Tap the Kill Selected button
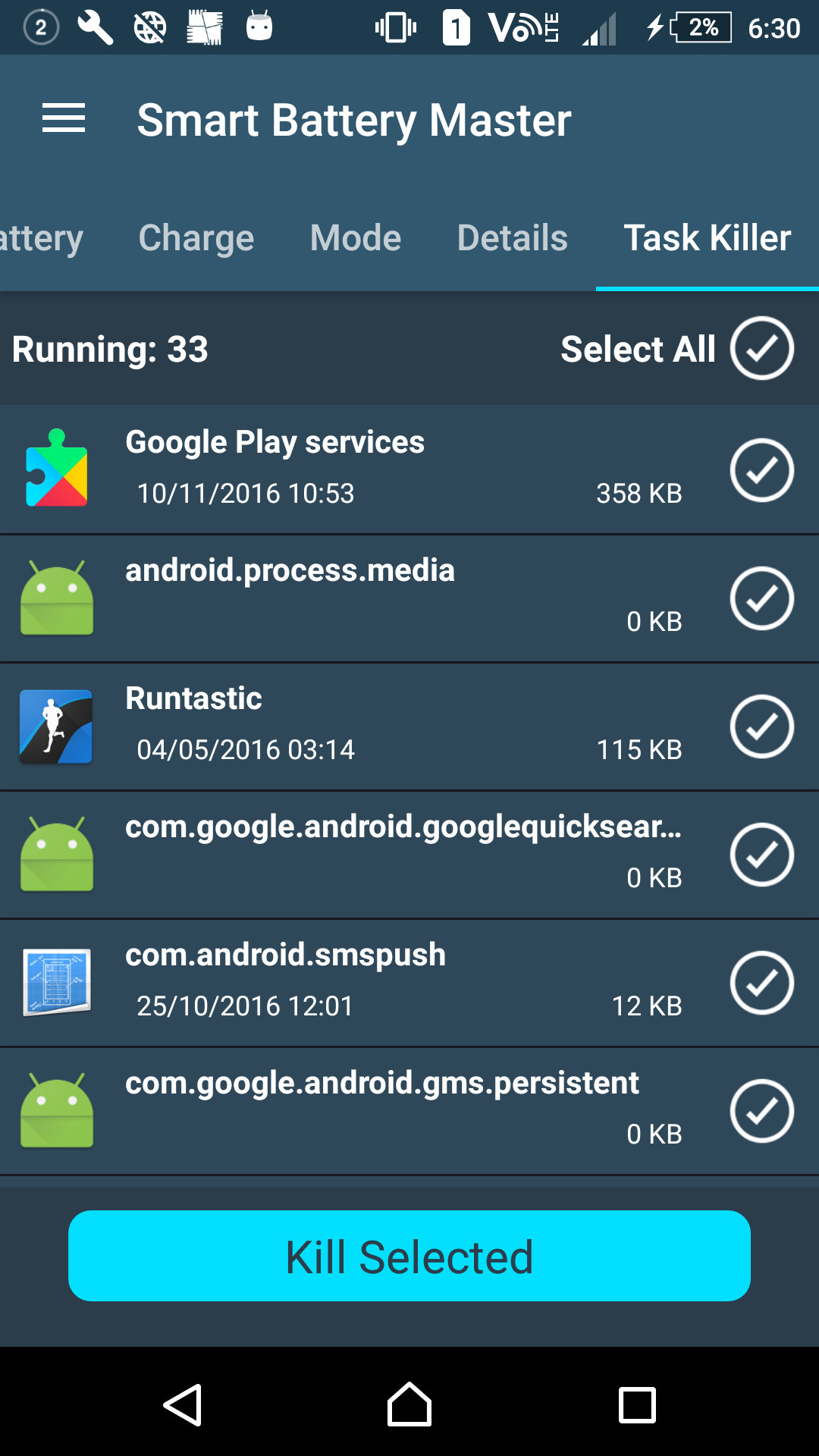This screenshot has height=1456, width=819. click(409, 1256)
